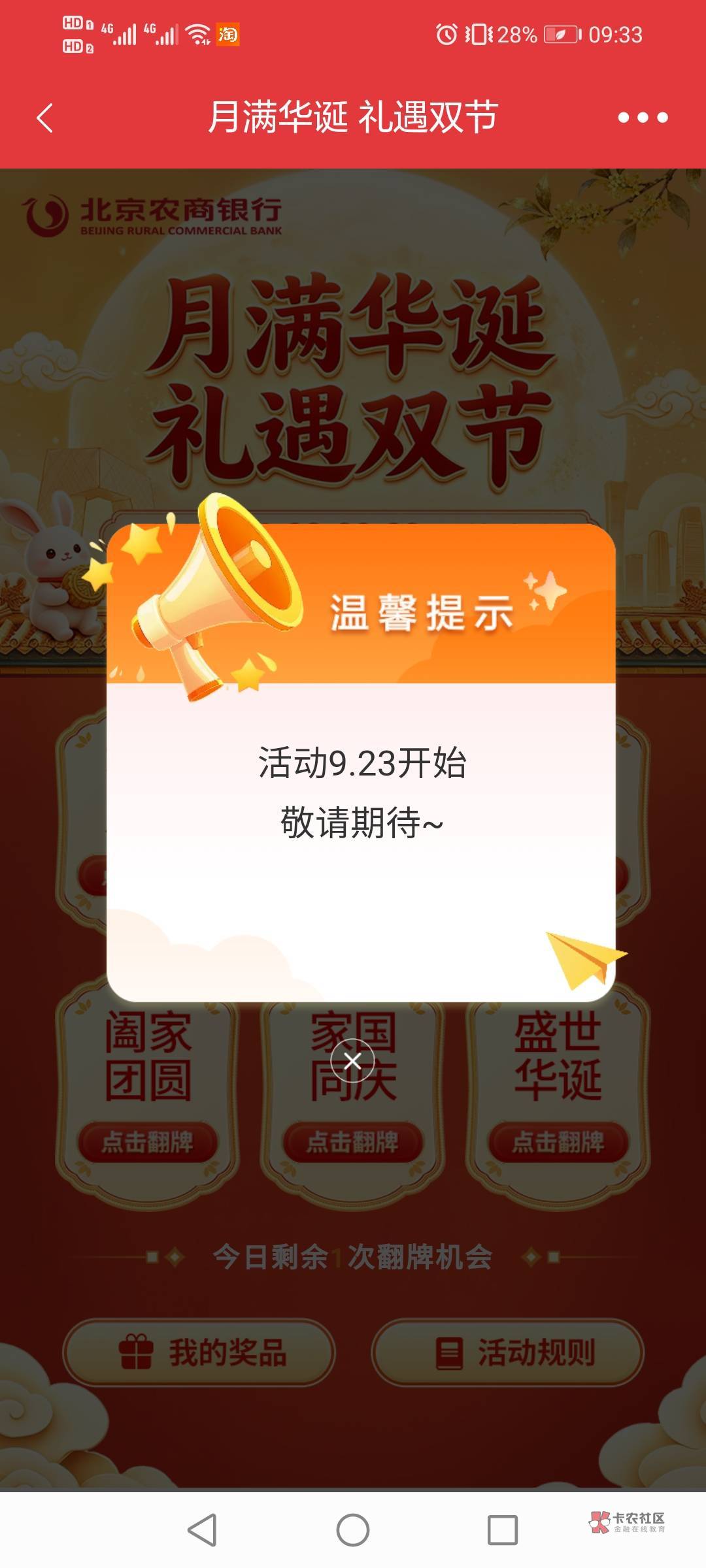Flip the 盛世华诞 card

point(558,1142)
